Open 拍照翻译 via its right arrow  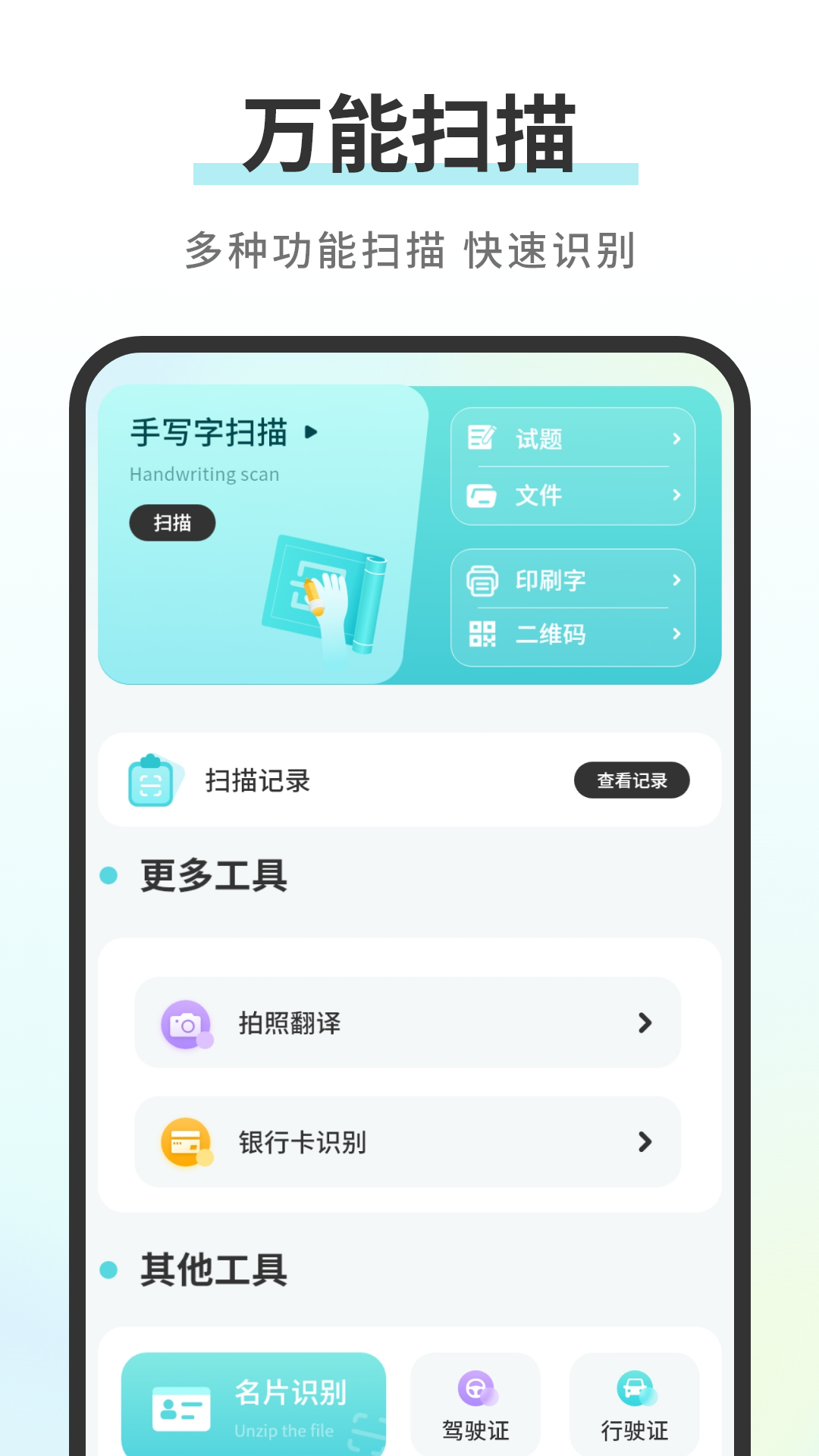[x=646, y=1022]
